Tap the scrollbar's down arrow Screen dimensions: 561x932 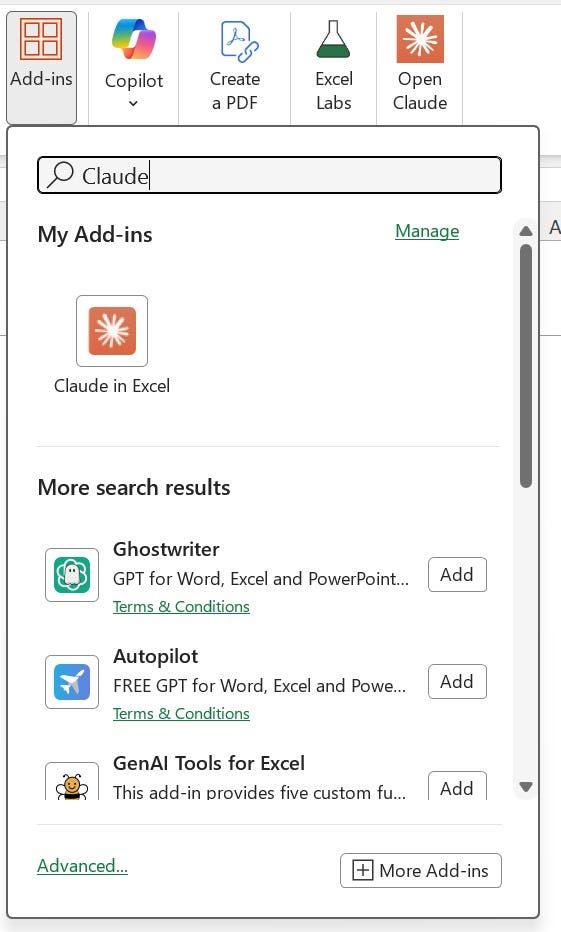(525, 787)
